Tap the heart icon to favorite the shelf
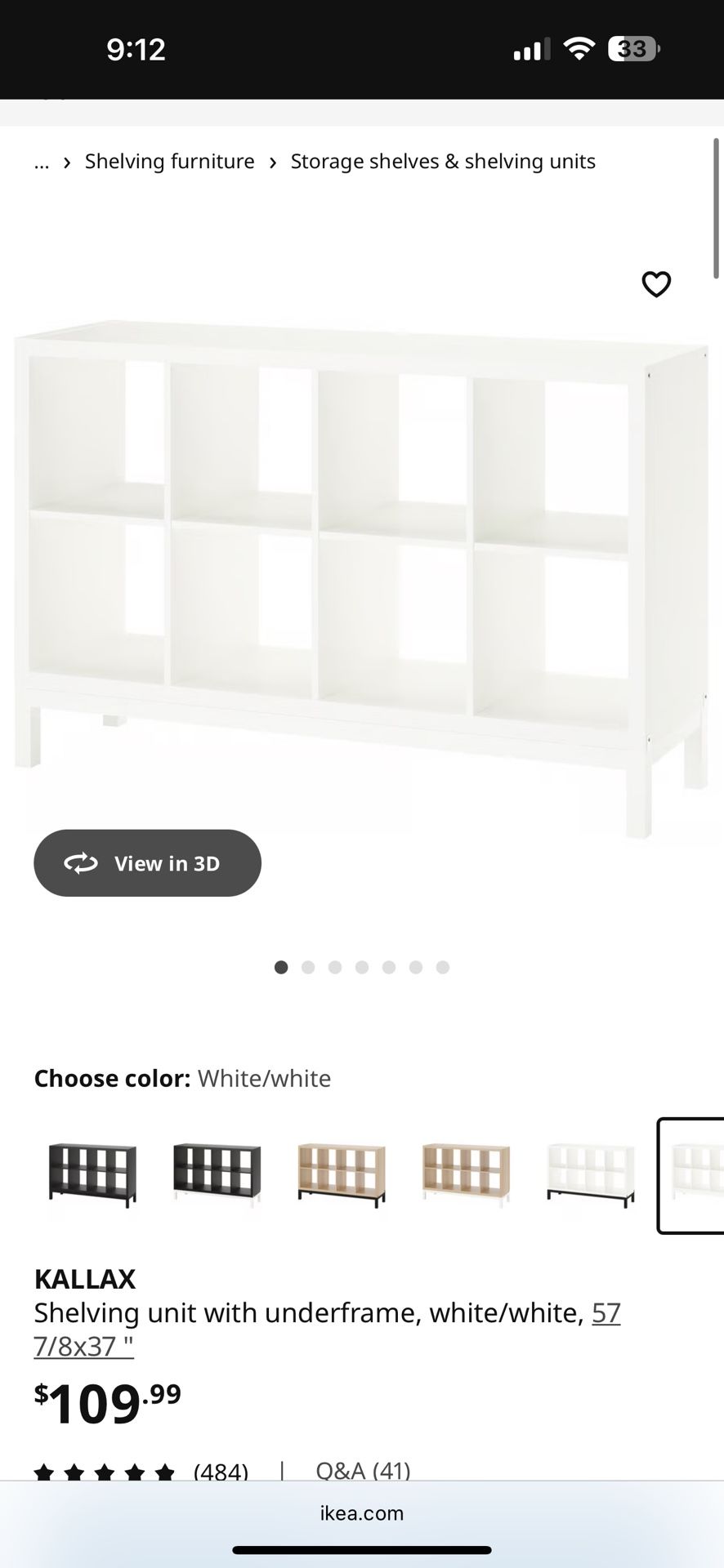724x1568 pixels. click(656, 284)
